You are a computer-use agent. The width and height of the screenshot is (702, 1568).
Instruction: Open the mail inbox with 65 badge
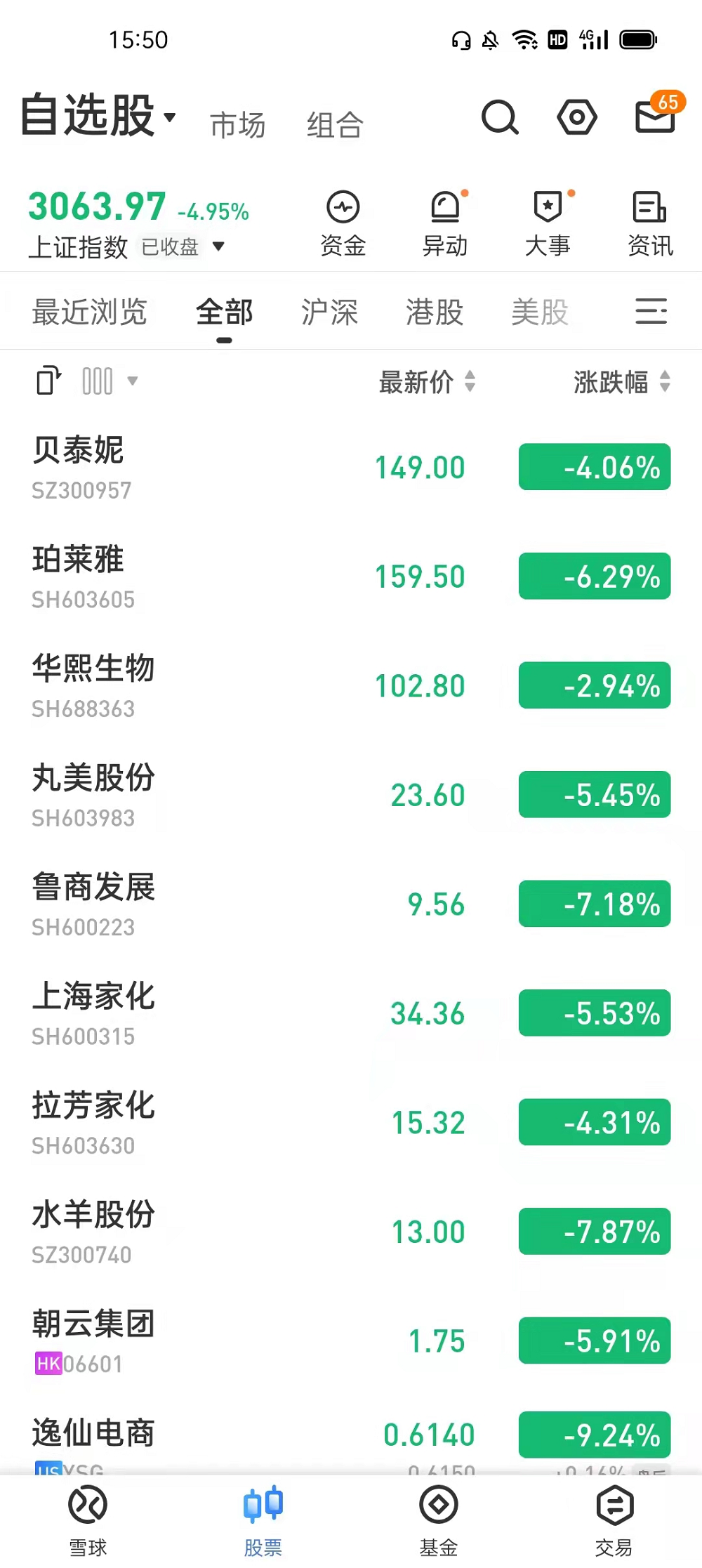click(x=656, y=116)
